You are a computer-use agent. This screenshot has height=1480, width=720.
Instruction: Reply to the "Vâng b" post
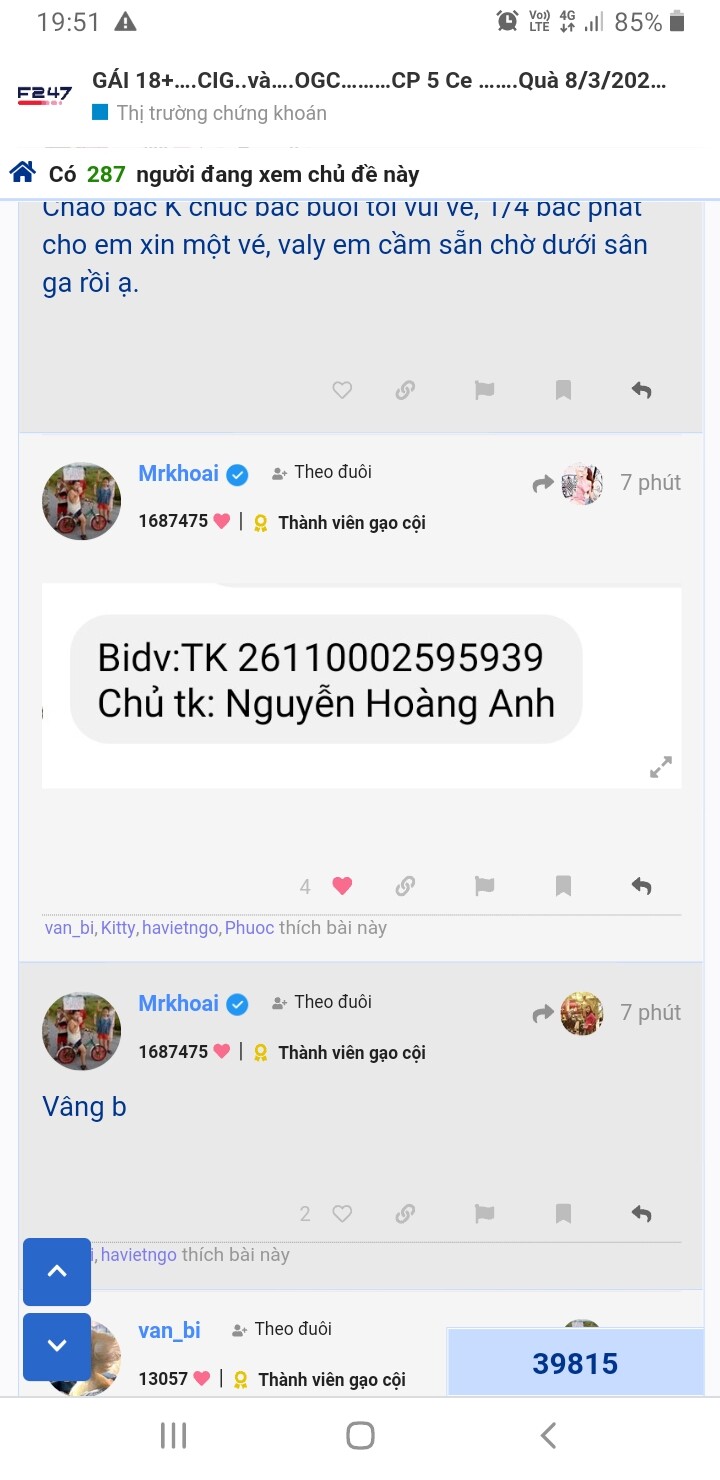642,1214
